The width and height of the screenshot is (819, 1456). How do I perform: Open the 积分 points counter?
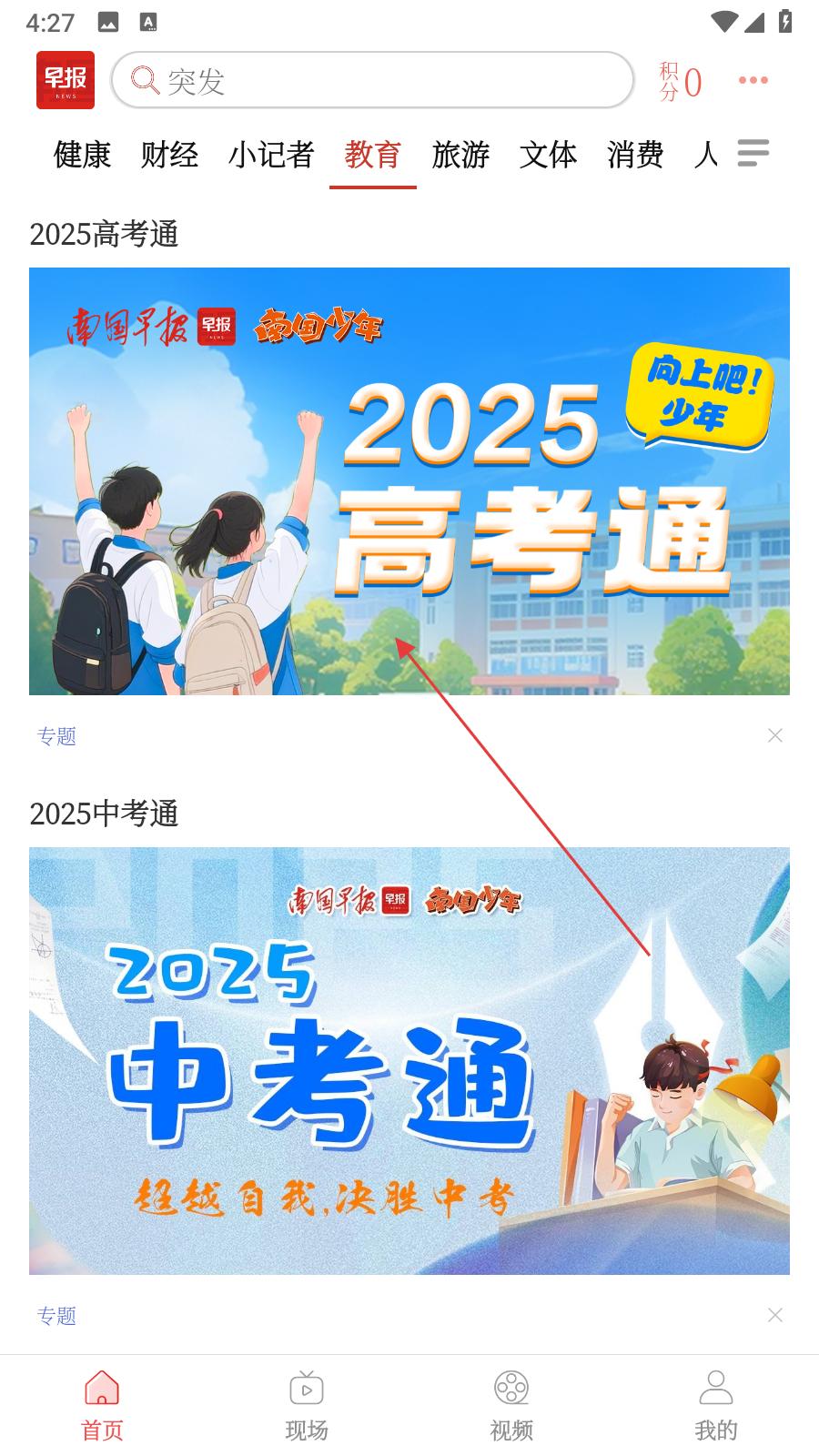(681, 82)
